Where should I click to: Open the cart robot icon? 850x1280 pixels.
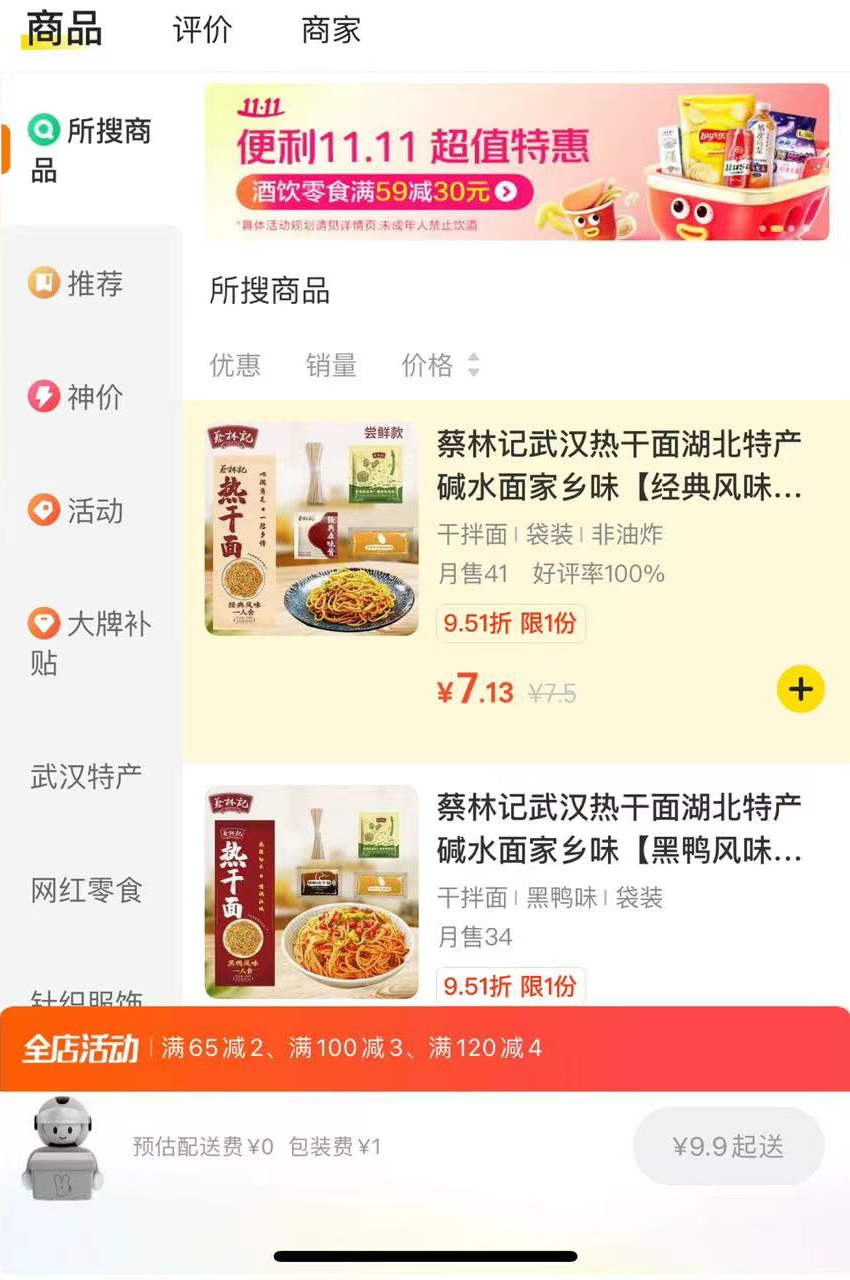62,1147
